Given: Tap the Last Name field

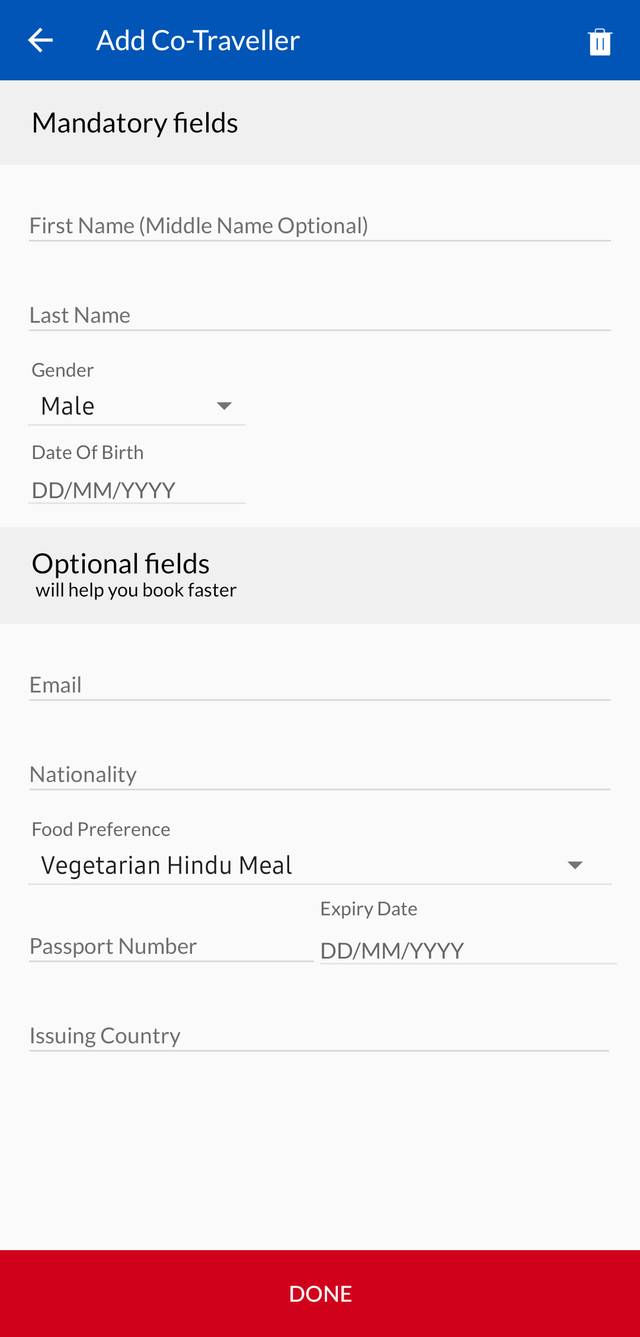Looking at the screenshot, I should [319, 315].
